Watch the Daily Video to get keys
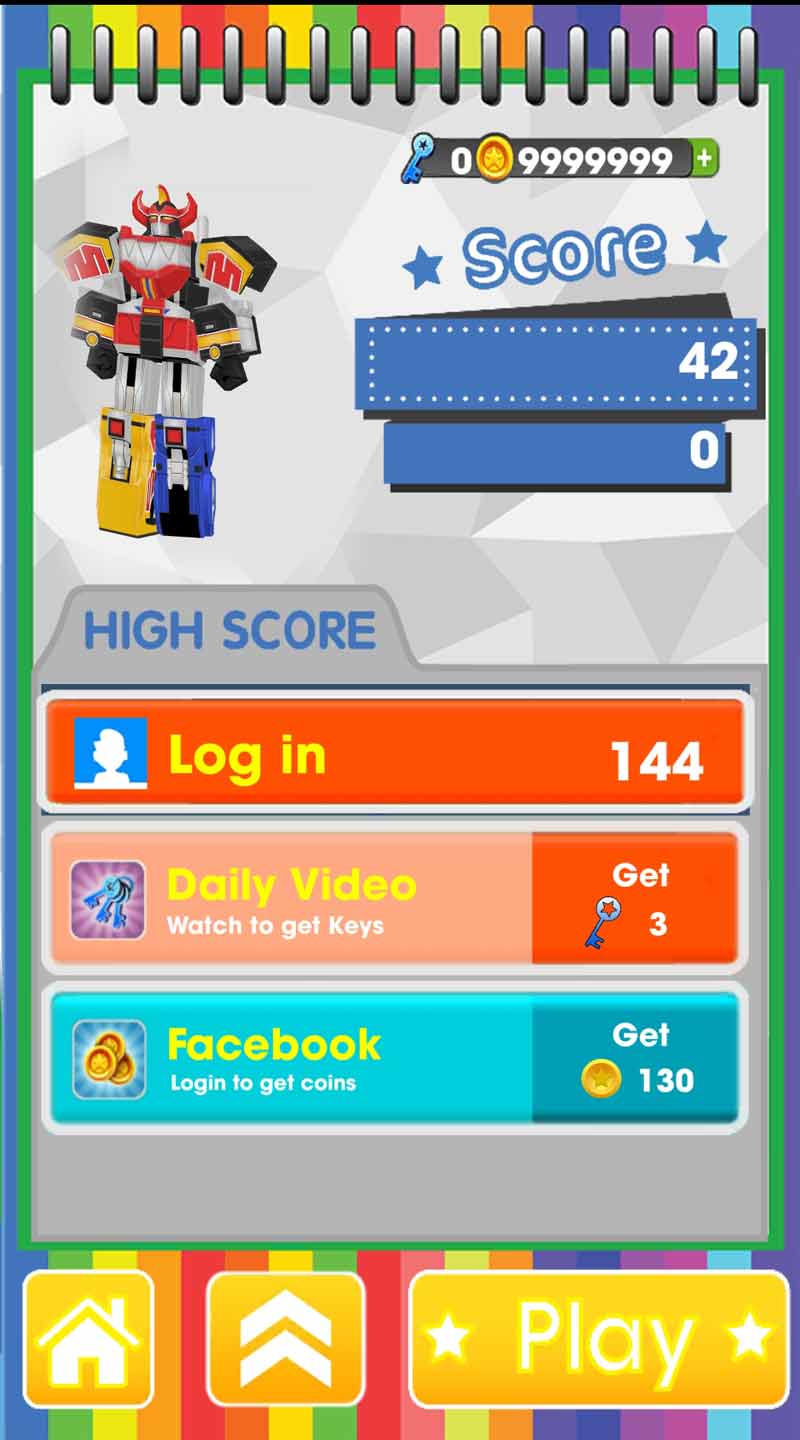This screenshot has width=800, height=1440. tap(394, 898)
